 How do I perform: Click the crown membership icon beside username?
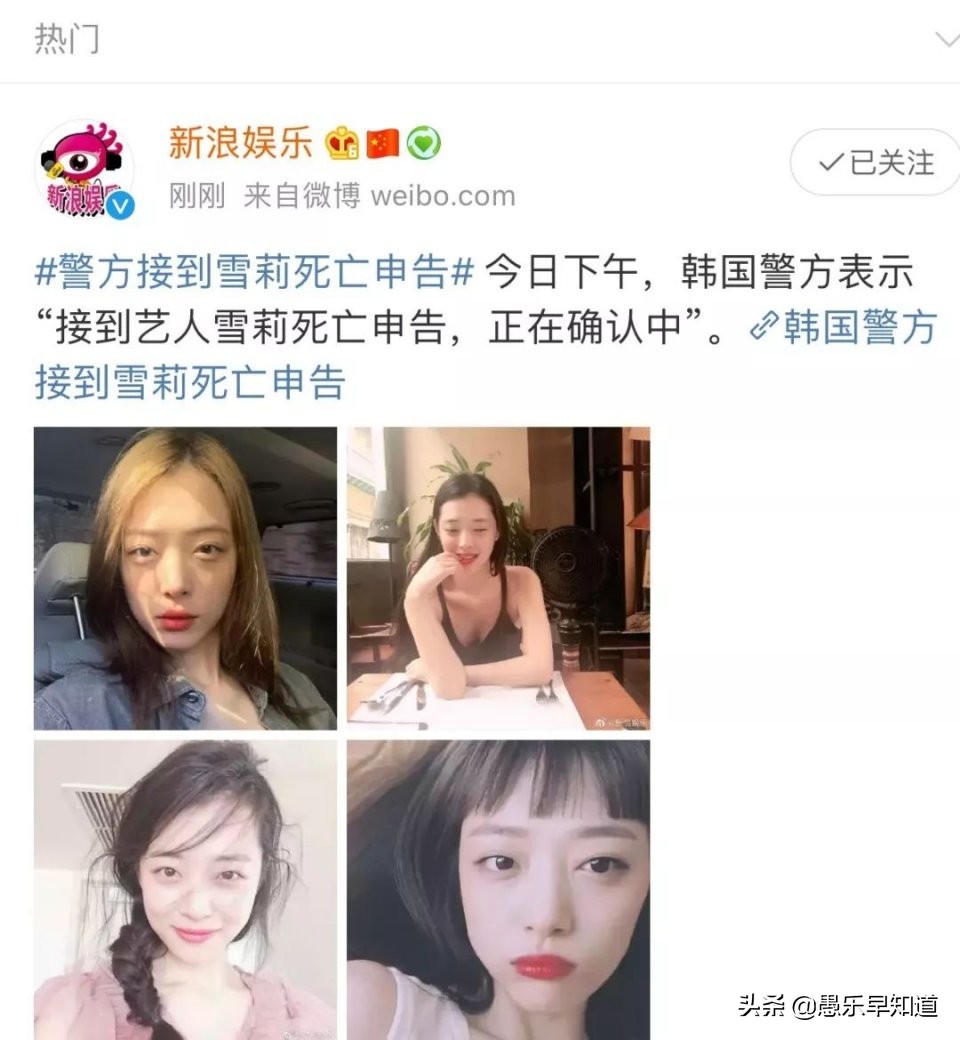pyautogui.click(x=342, y=145)
